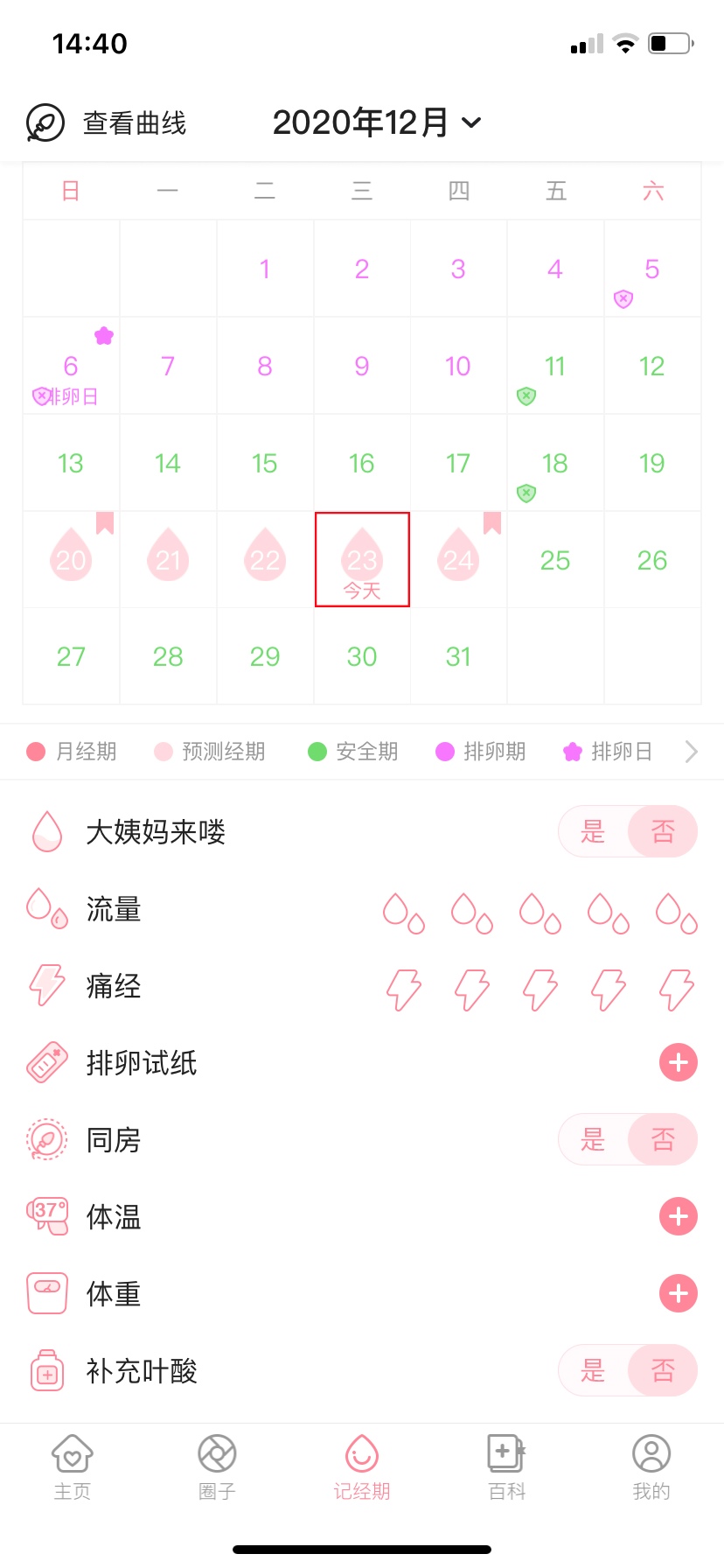Image resolution: width=724 pixels, height=1568 pixels.
Task: Set 补充叶酸 to 是
Action: click(x=594, y=1370)
